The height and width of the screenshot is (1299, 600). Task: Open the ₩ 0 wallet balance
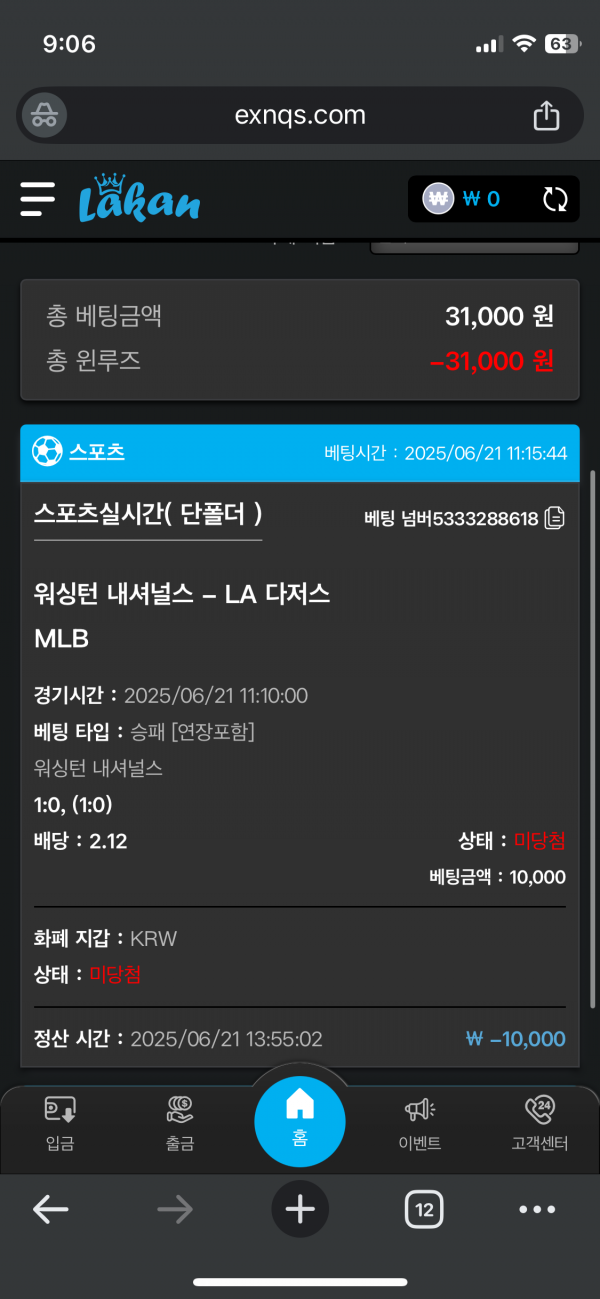[465, 198]
